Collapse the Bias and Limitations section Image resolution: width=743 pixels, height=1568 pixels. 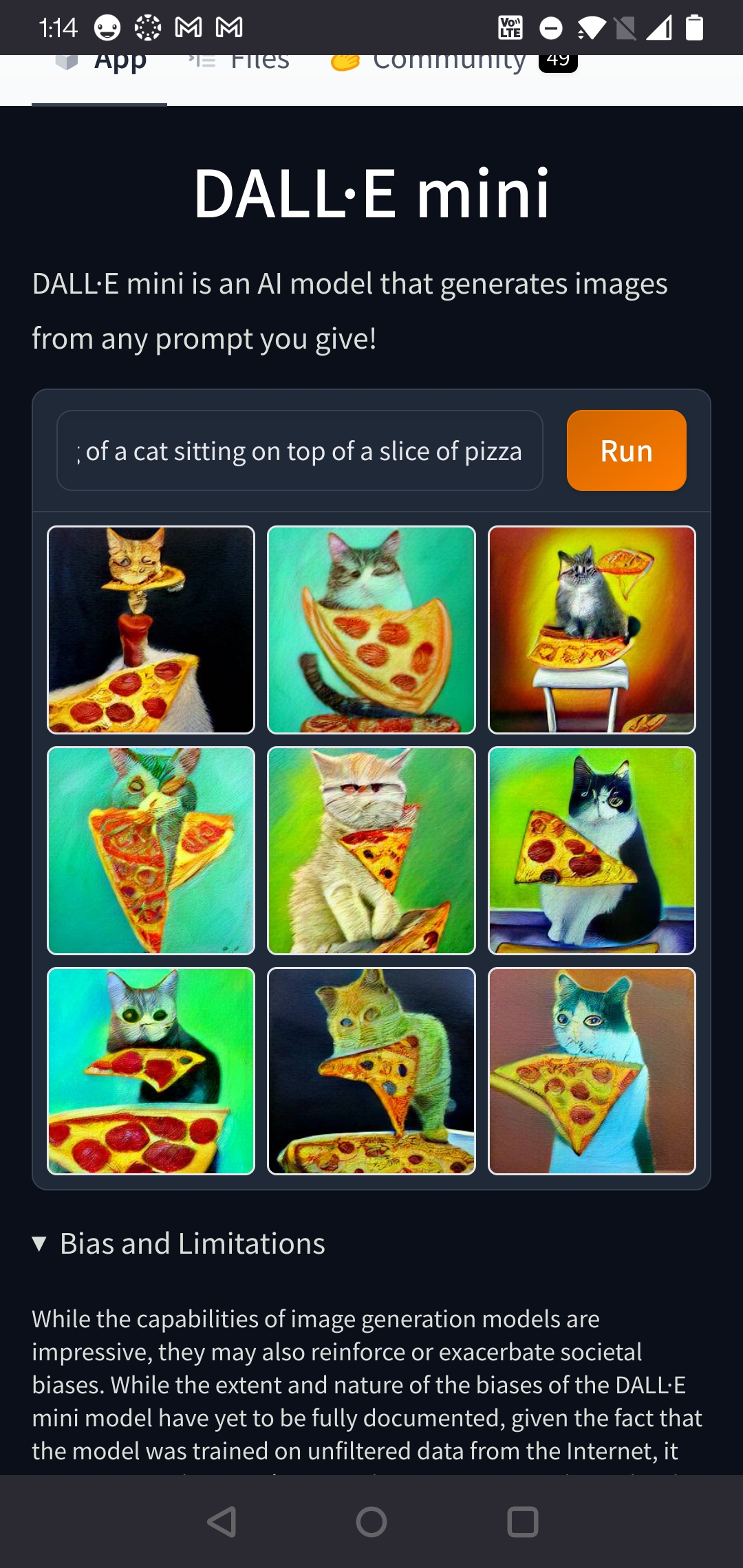click(x=179, y=1243)
